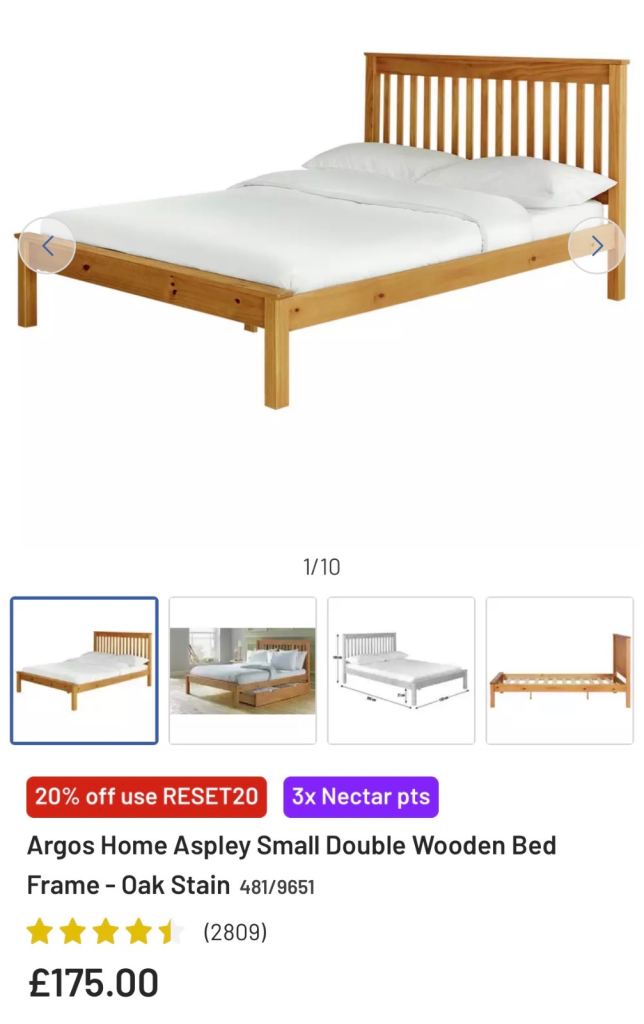This screenshot has width=644, height=1024.
Task: Open the 20% off RESET20 offer
Action: click(x=146, y=797)
